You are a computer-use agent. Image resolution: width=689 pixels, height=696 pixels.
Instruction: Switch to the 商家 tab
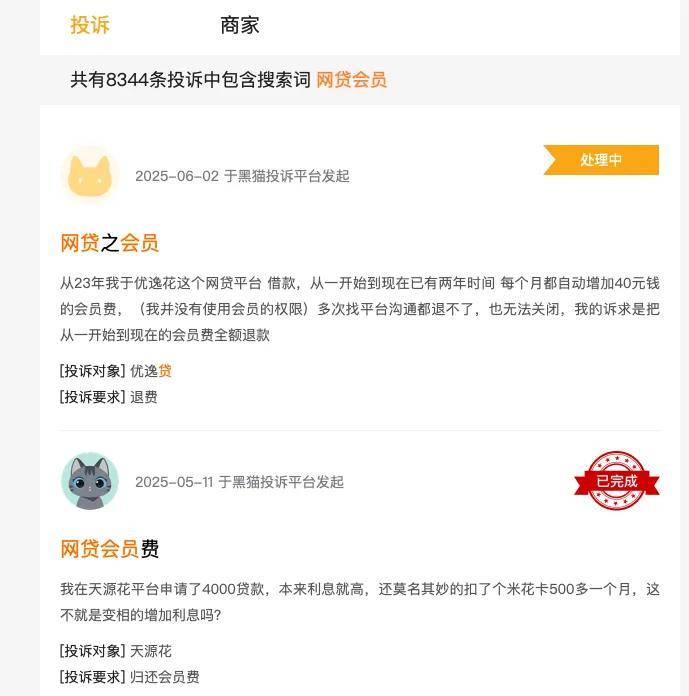click(240, 26)
